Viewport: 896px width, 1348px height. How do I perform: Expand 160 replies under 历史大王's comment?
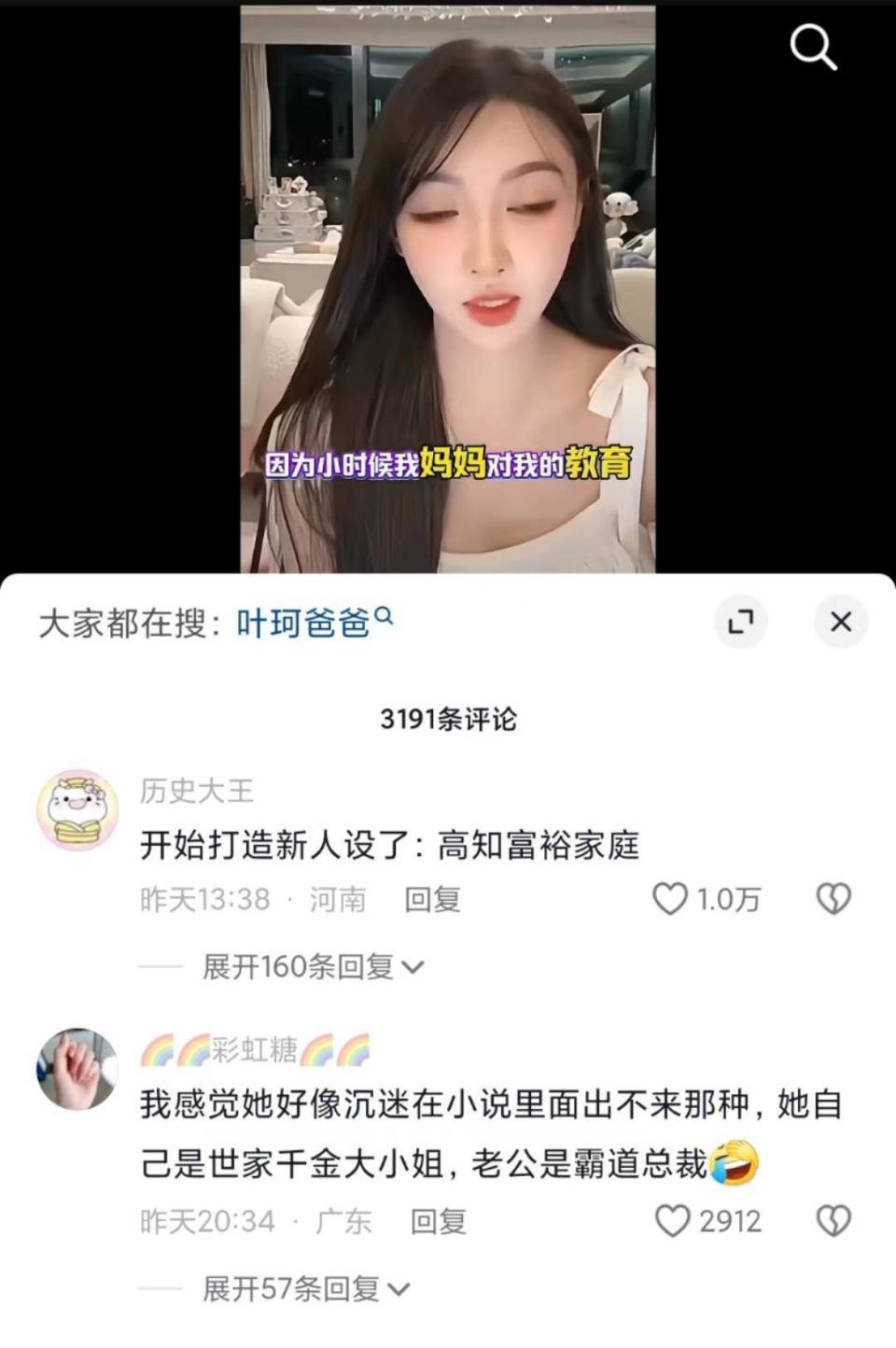(313, 967)
